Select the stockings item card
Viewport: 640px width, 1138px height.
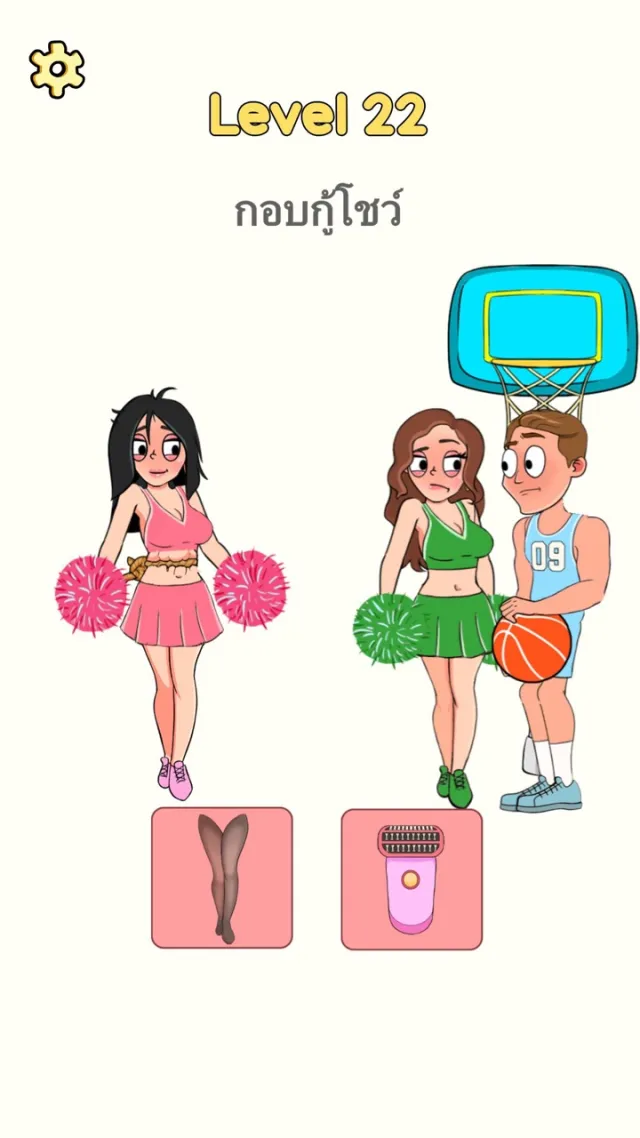222,878
